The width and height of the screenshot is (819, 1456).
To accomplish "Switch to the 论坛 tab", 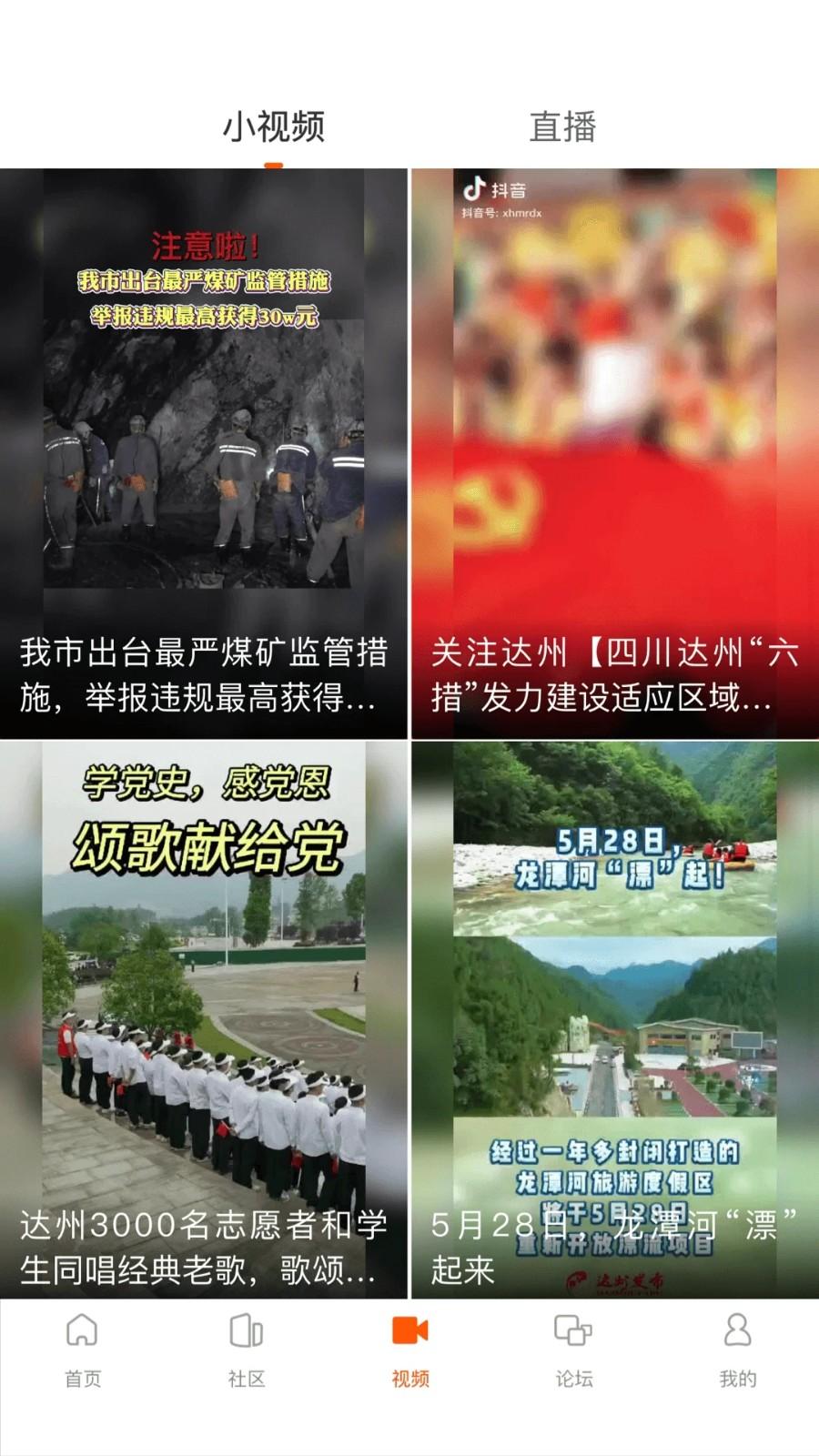I will (573, 1350).
